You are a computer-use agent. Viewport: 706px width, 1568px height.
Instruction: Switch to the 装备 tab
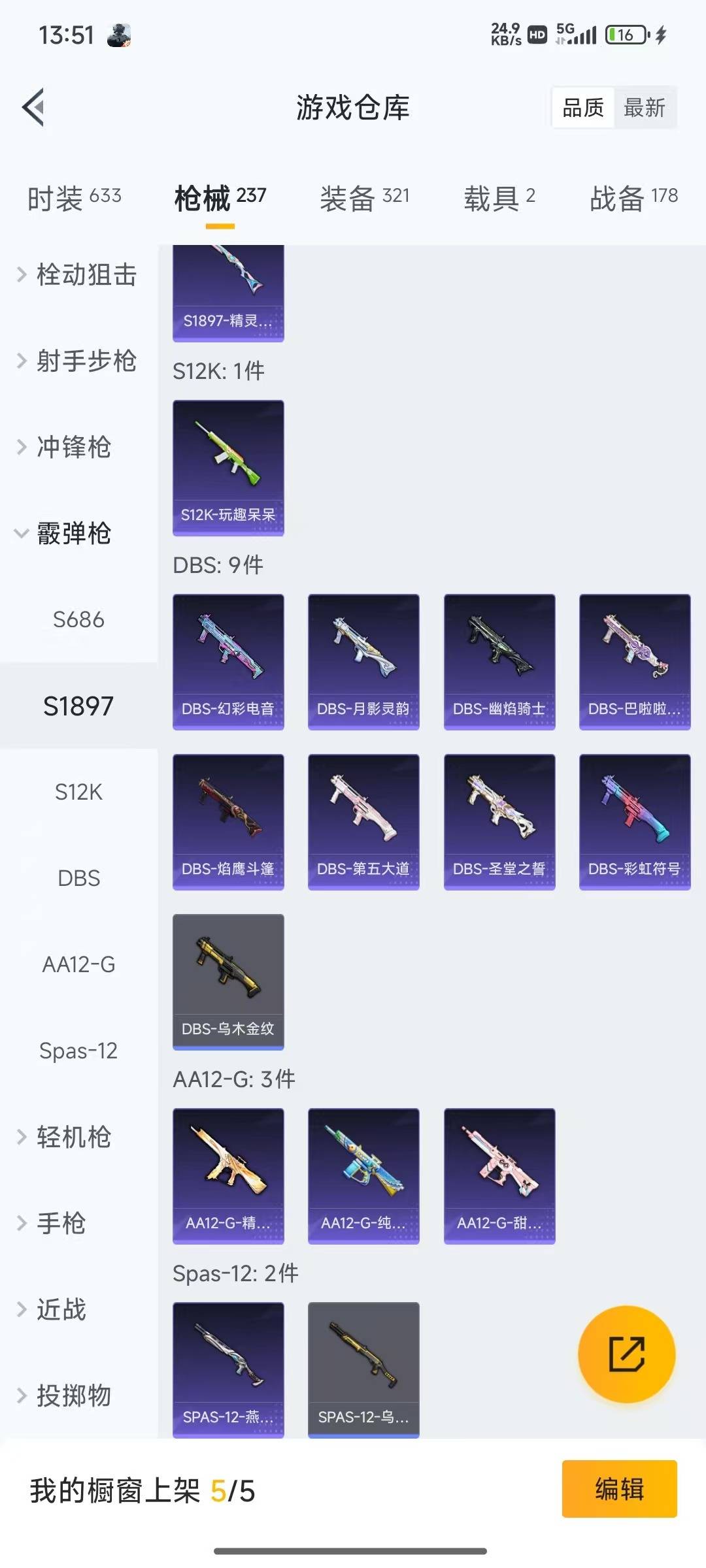click(x=364, y=198)
